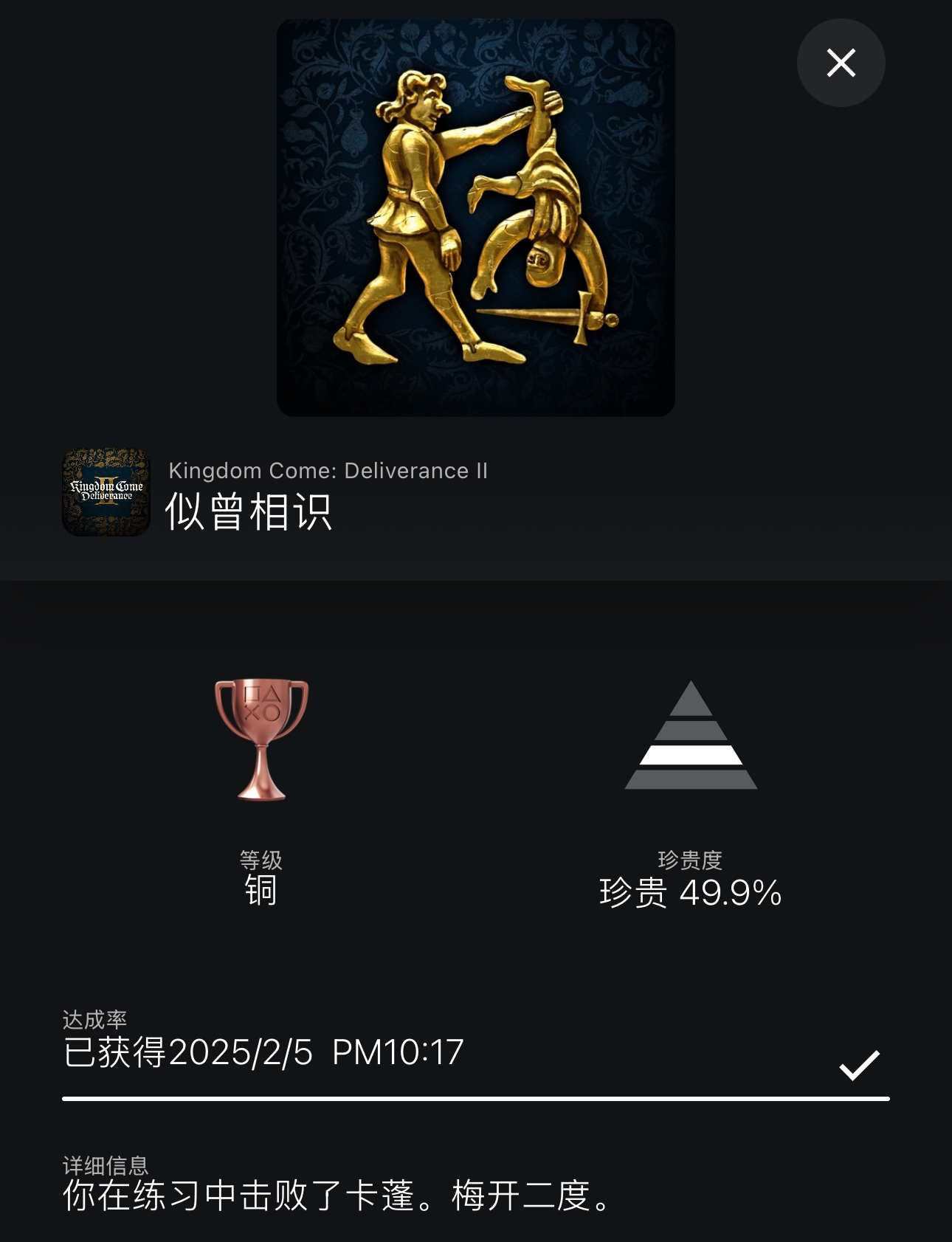The height and width of the screenshot is (1242, 952).
Task: Close the trophy detail view
Action: tap(841, 63)
